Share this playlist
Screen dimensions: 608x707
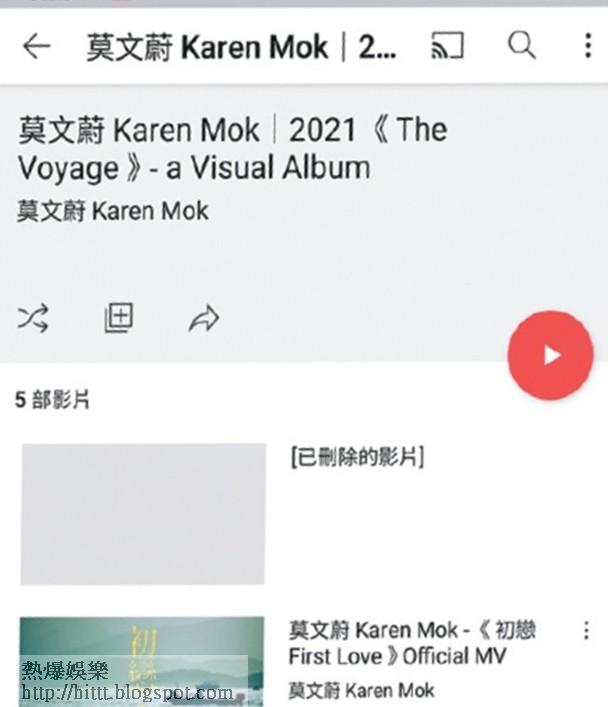(x=203, y=319)
